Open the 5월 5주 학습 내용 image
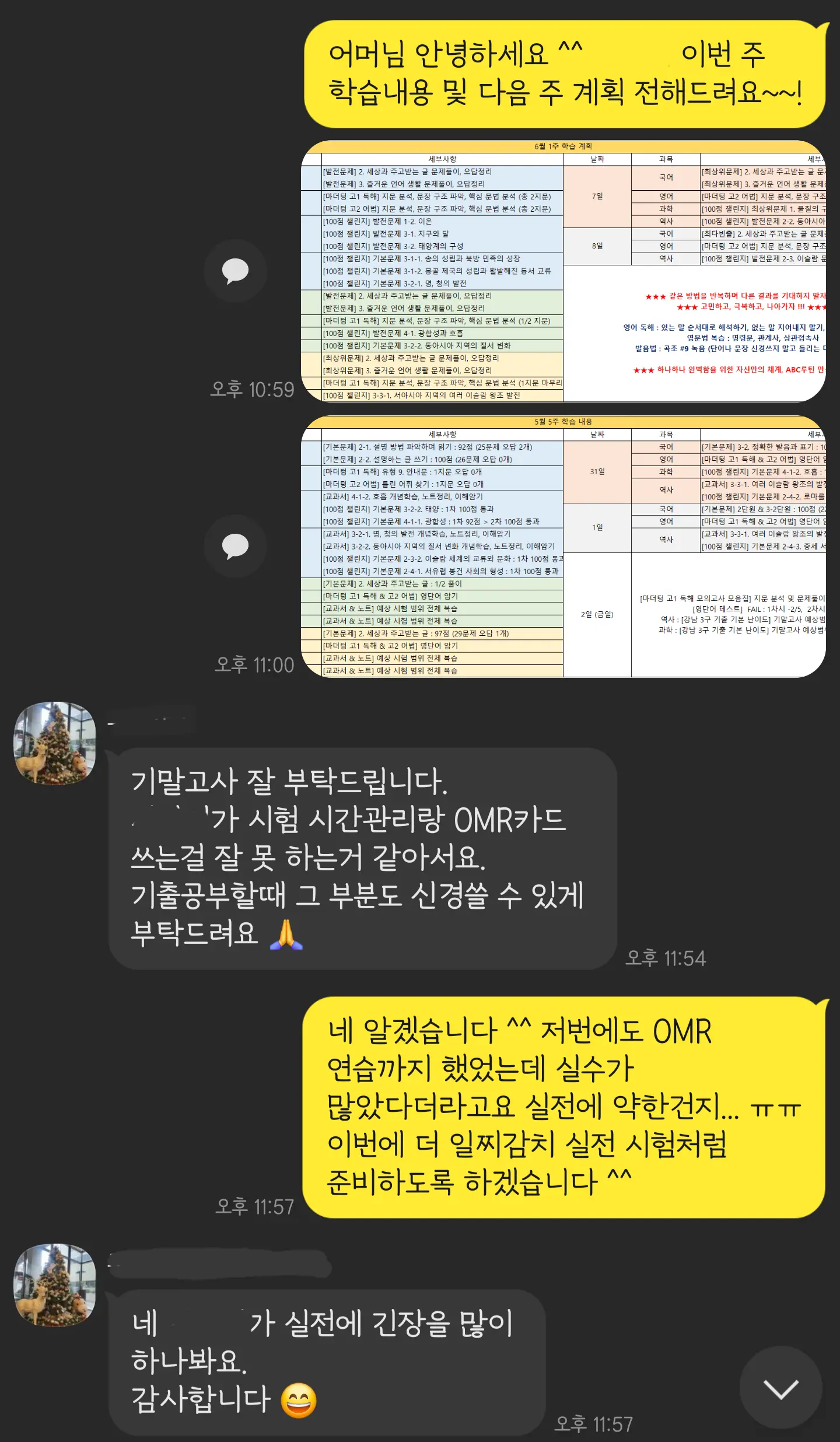The image size is (840, 1442). tap(563, 547)
